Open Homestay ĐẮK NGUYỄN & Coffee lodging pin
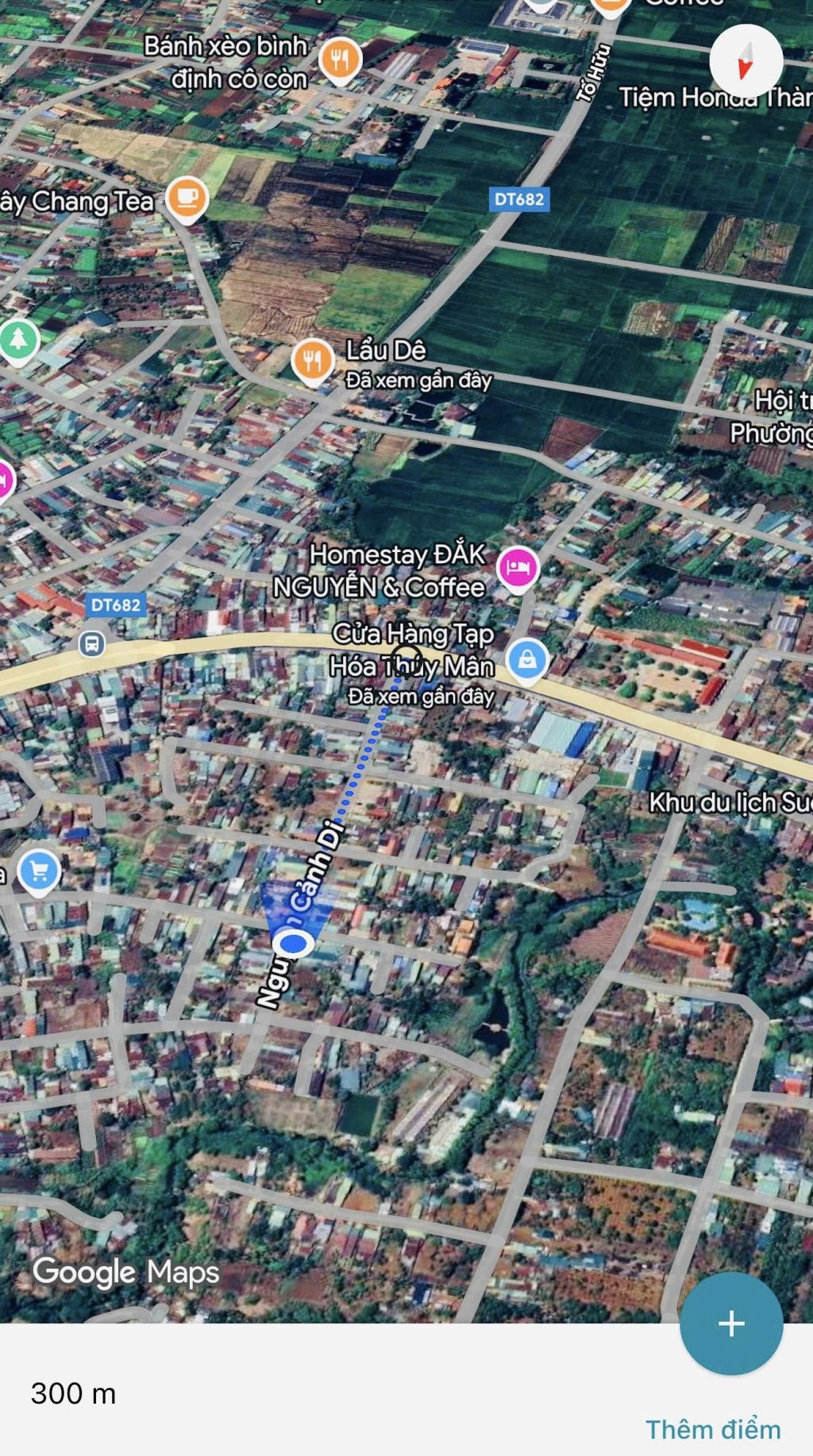Image resolution: width=813 pixels, height=1456 pixels. 518,569
